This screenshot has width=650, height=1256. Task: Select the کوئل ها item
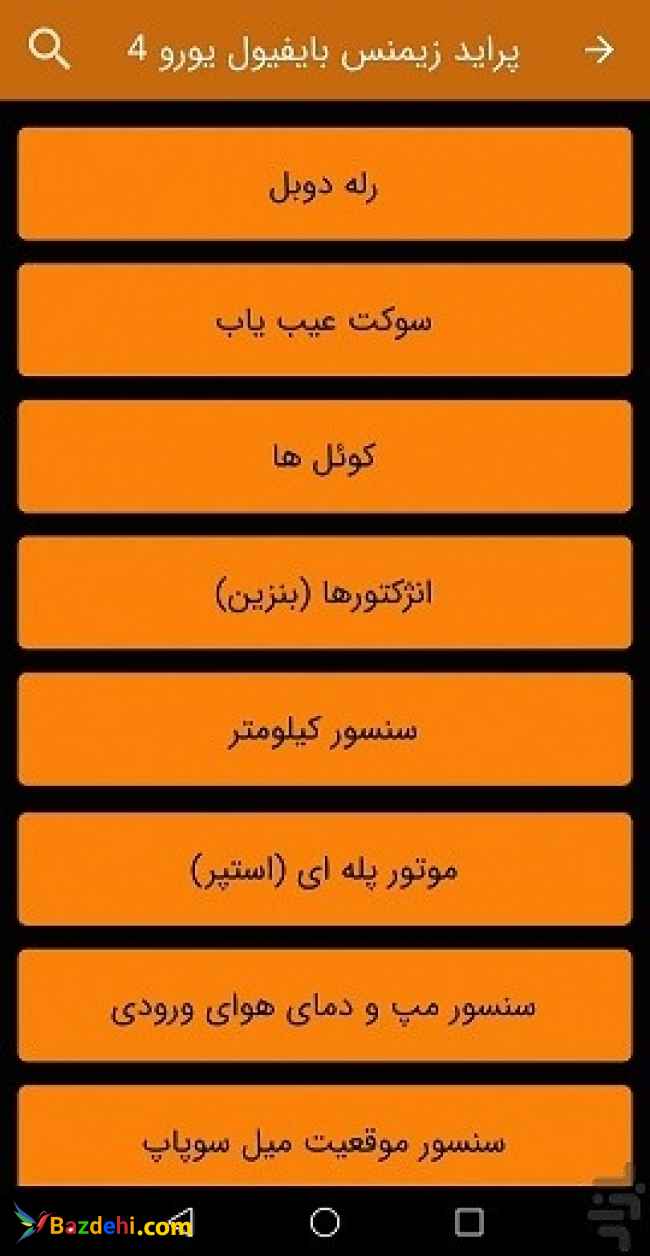coord(325,456)
